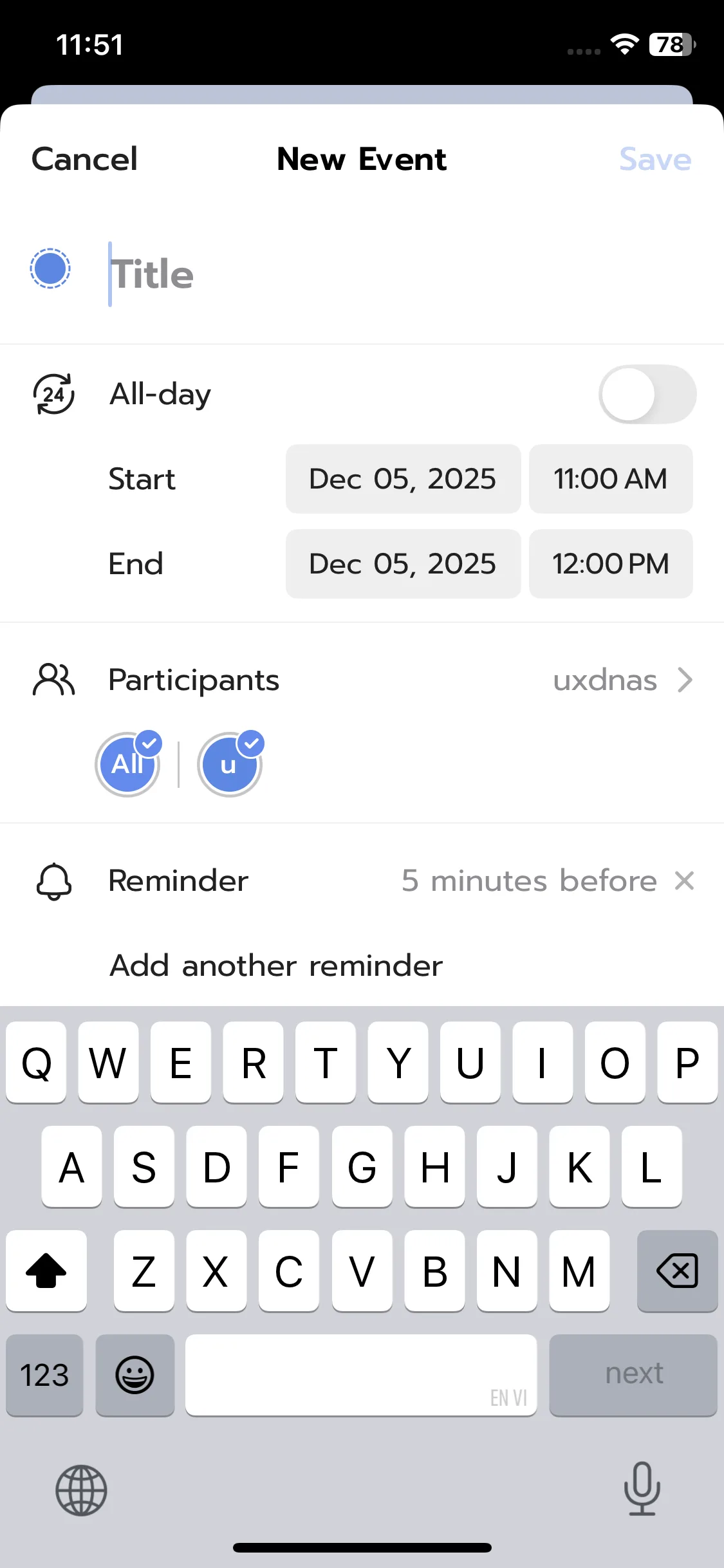This screenshot has height=1568, width=724.
Task: Deselect the All participants avatar
Action: (x=127, y=765)
